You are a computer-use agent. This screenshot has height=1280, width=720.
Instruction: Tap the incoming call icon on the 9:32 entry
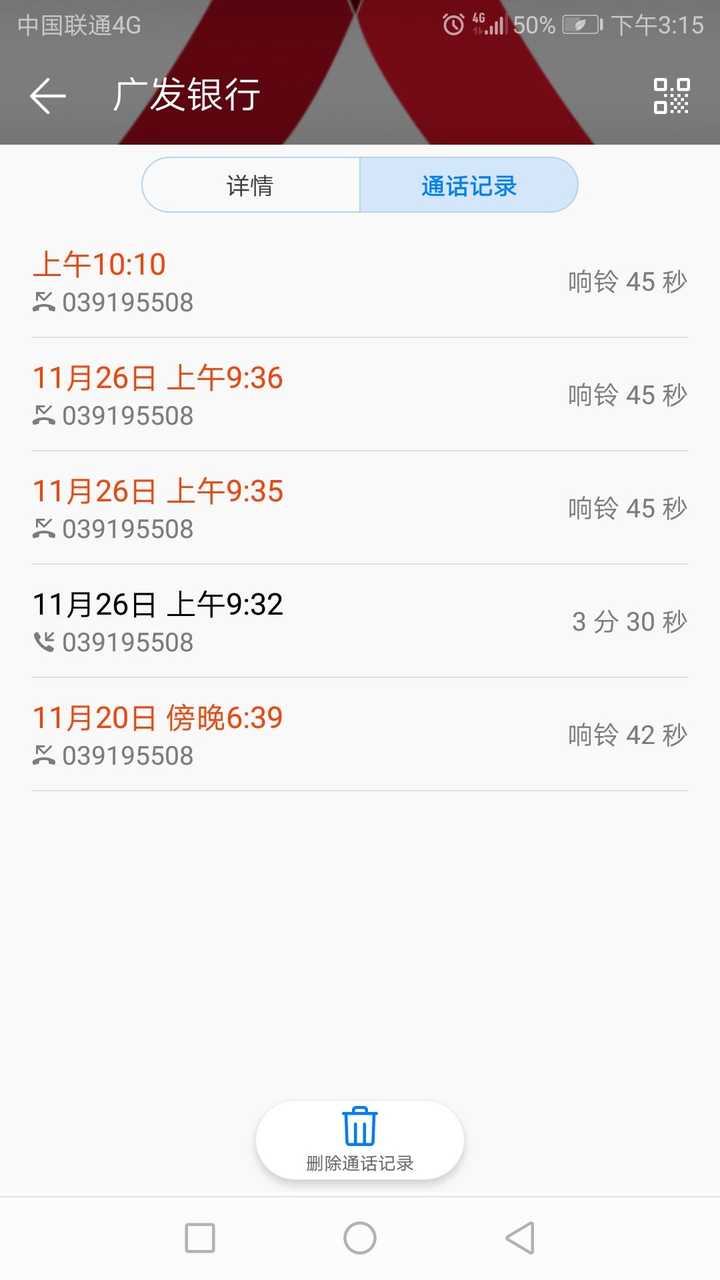pyautogui.click(x=43, y=641)
